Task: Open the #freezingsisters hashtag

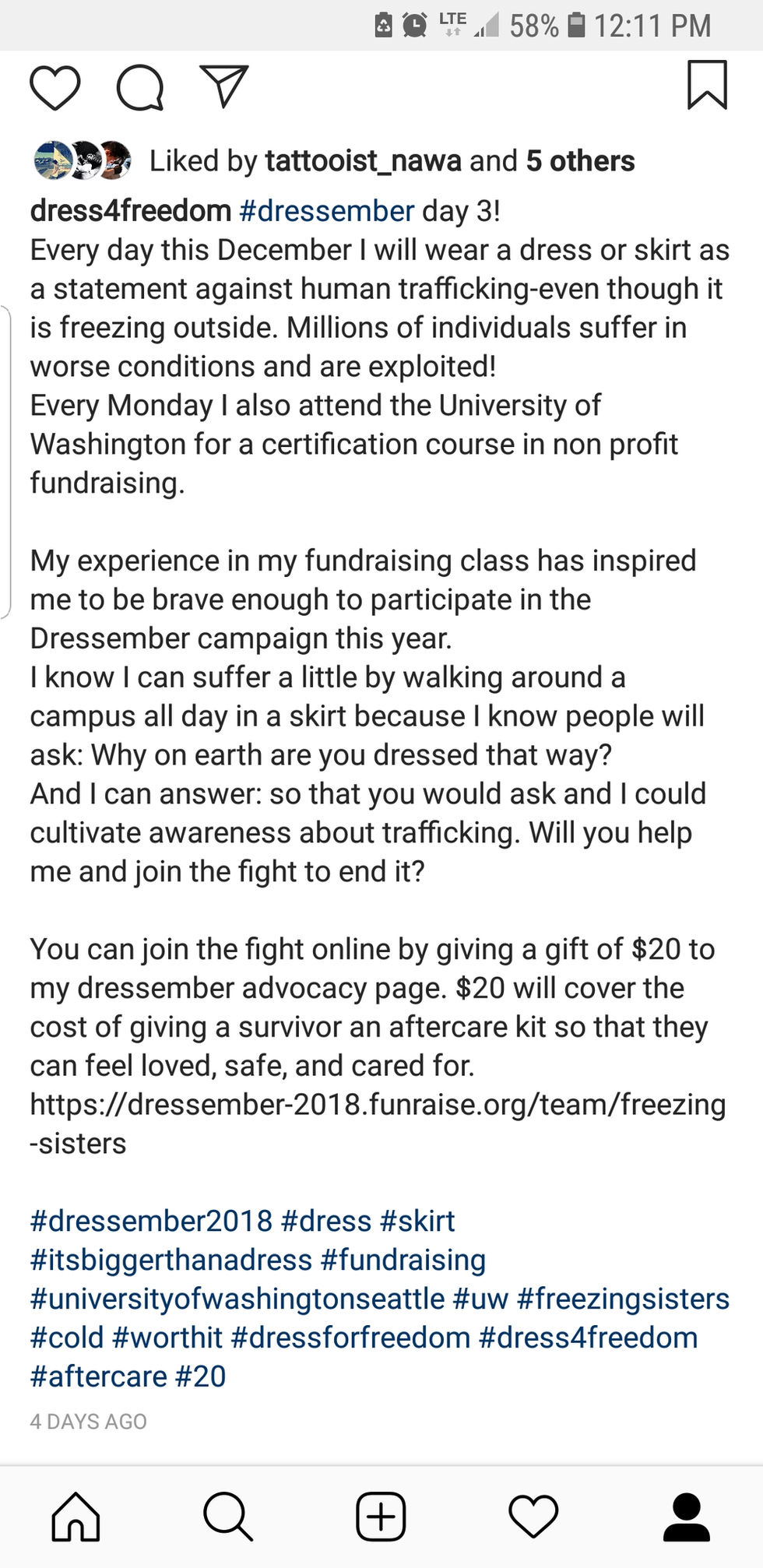Action: click(x=623, y=1299)
